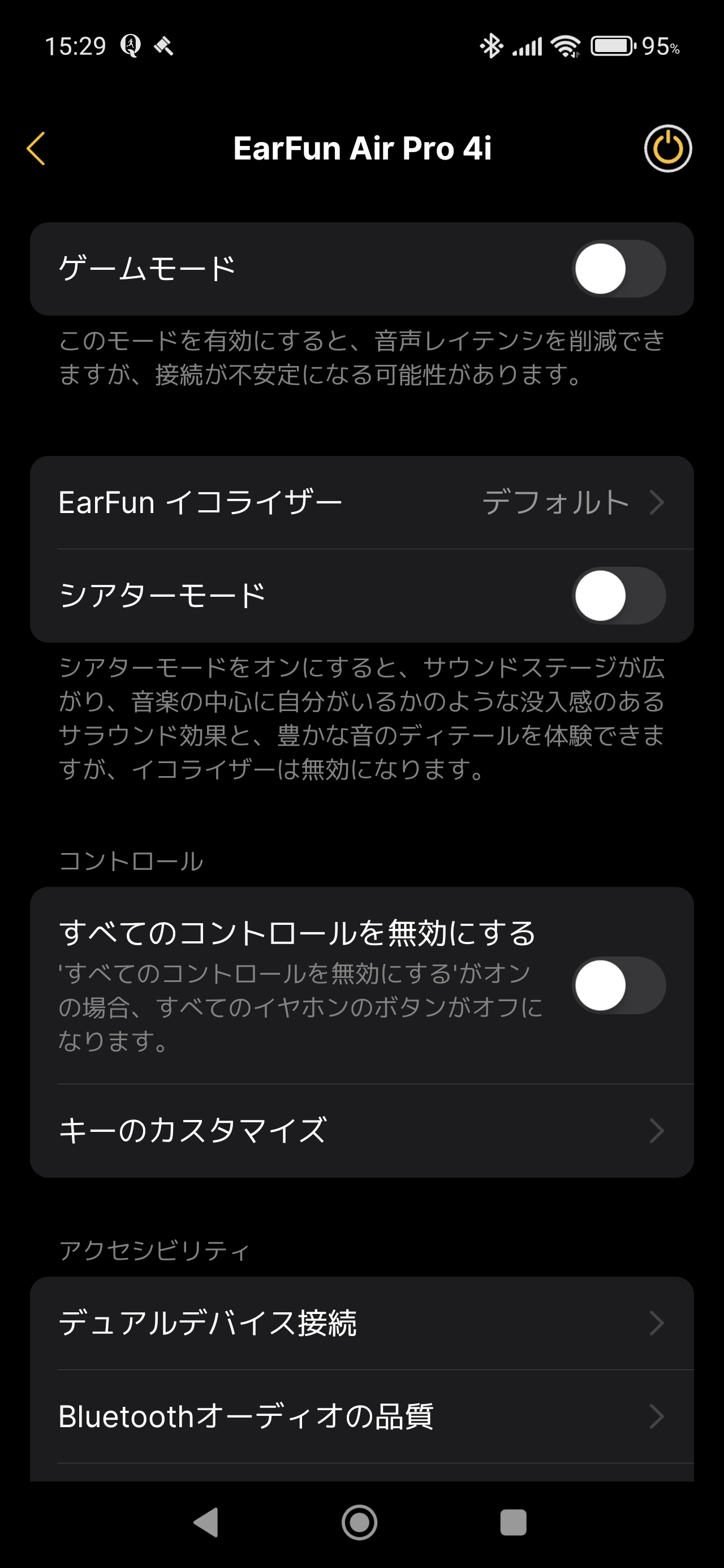Turn on シアターモード
Screen dimensions: 724x1568
tap(618, 595)
